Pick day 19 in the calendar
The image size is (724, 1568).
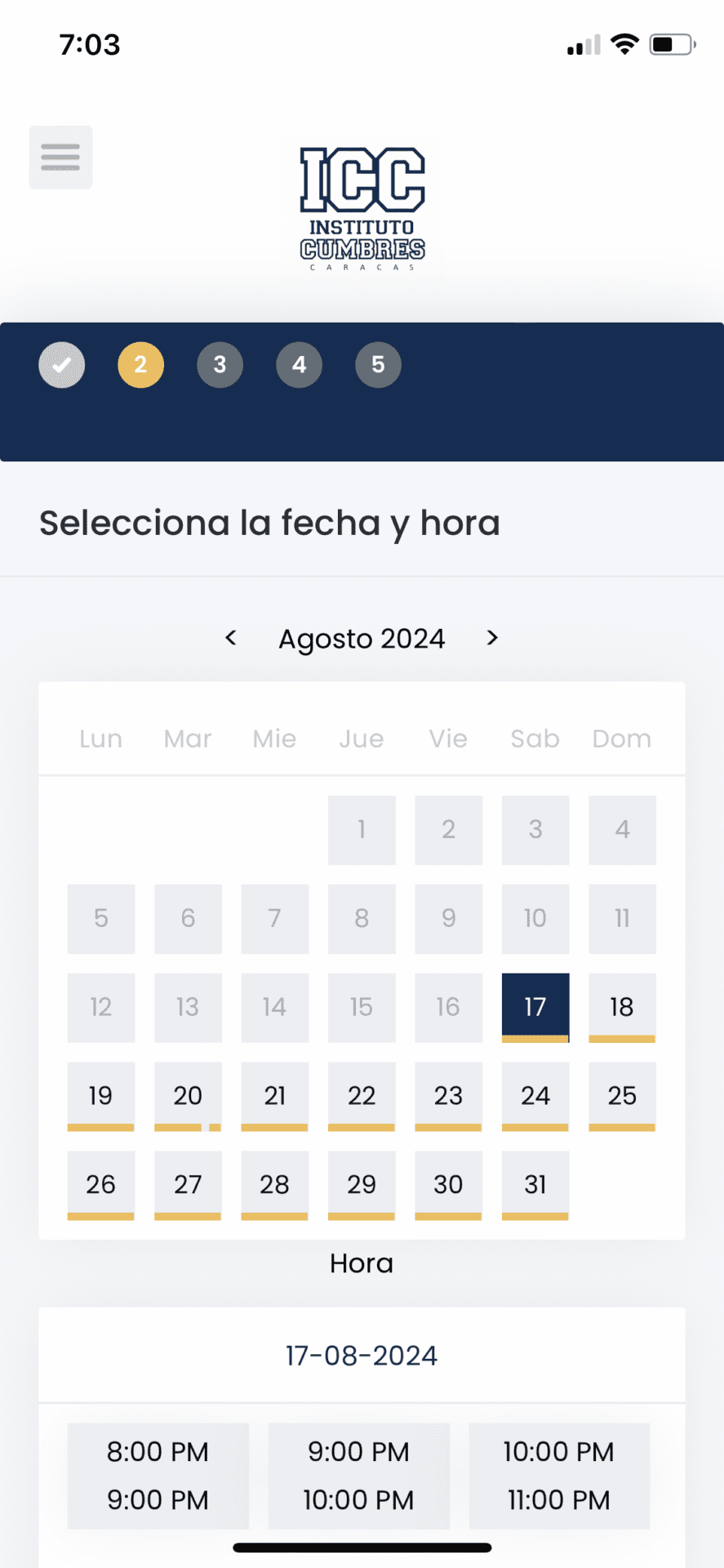pos(100,1096)
